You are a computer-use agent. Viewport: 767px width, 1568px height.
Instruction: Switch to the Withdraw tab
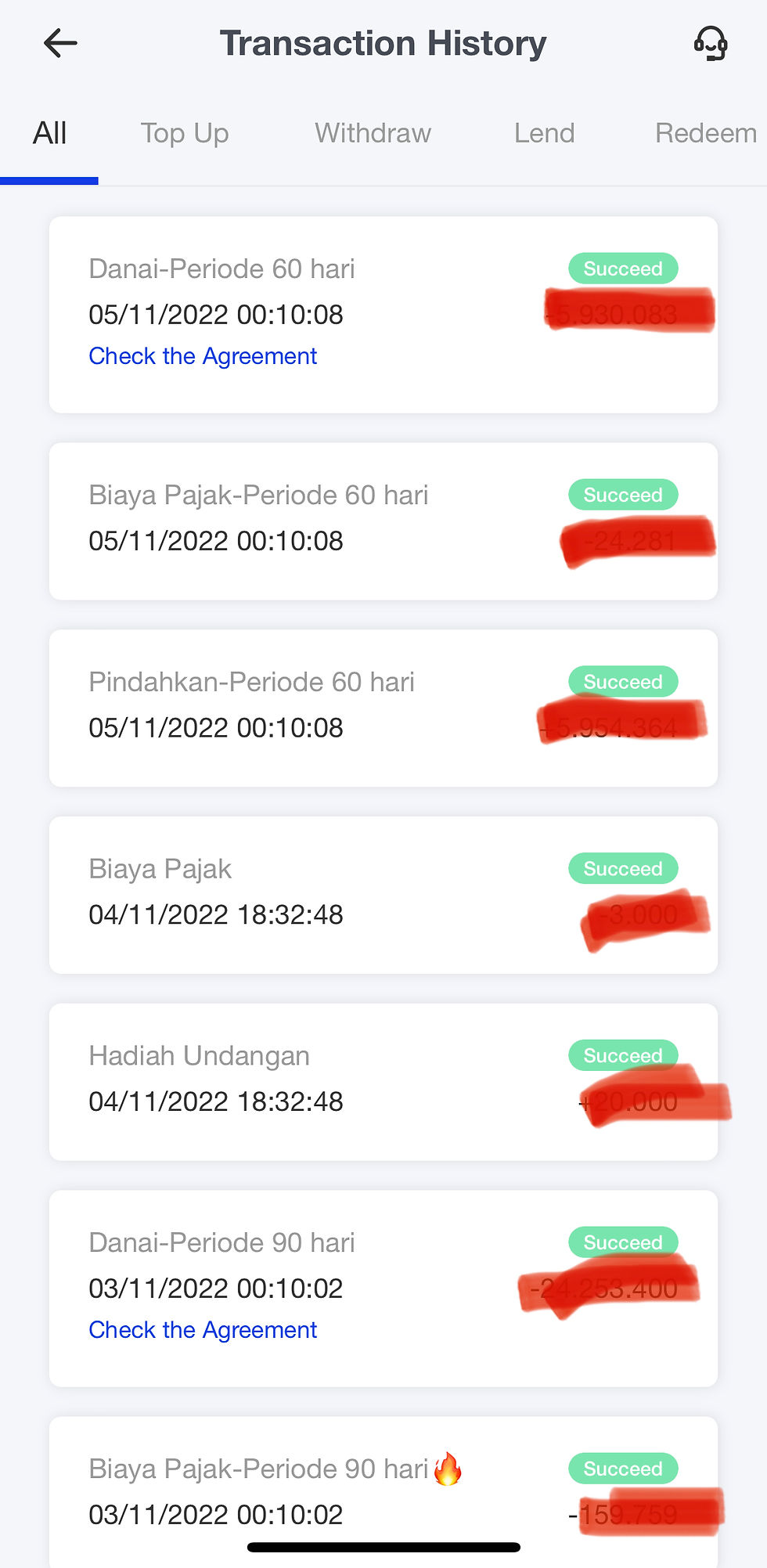pos(373,133)
